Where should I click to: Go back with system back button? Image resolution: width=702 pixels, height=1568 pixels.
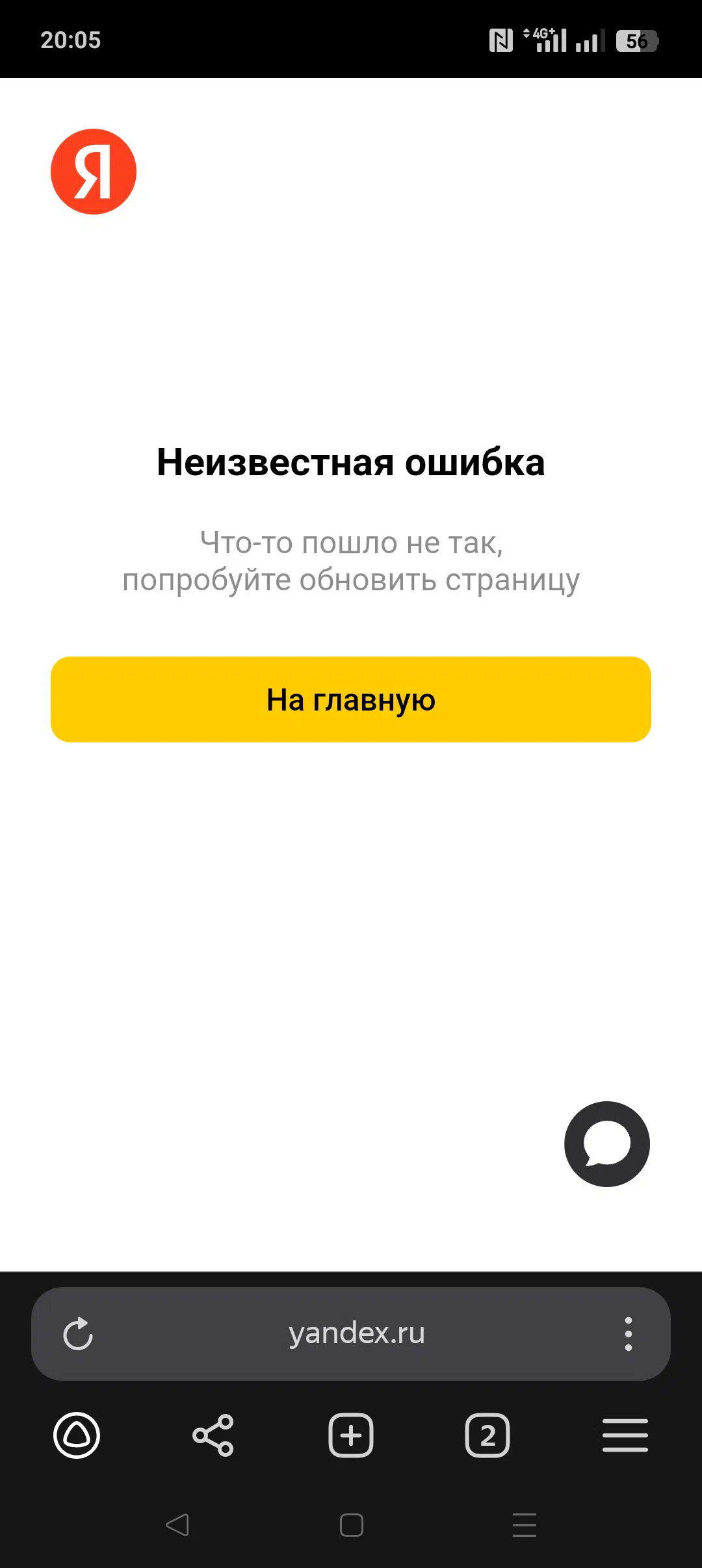coord(177,1525)
